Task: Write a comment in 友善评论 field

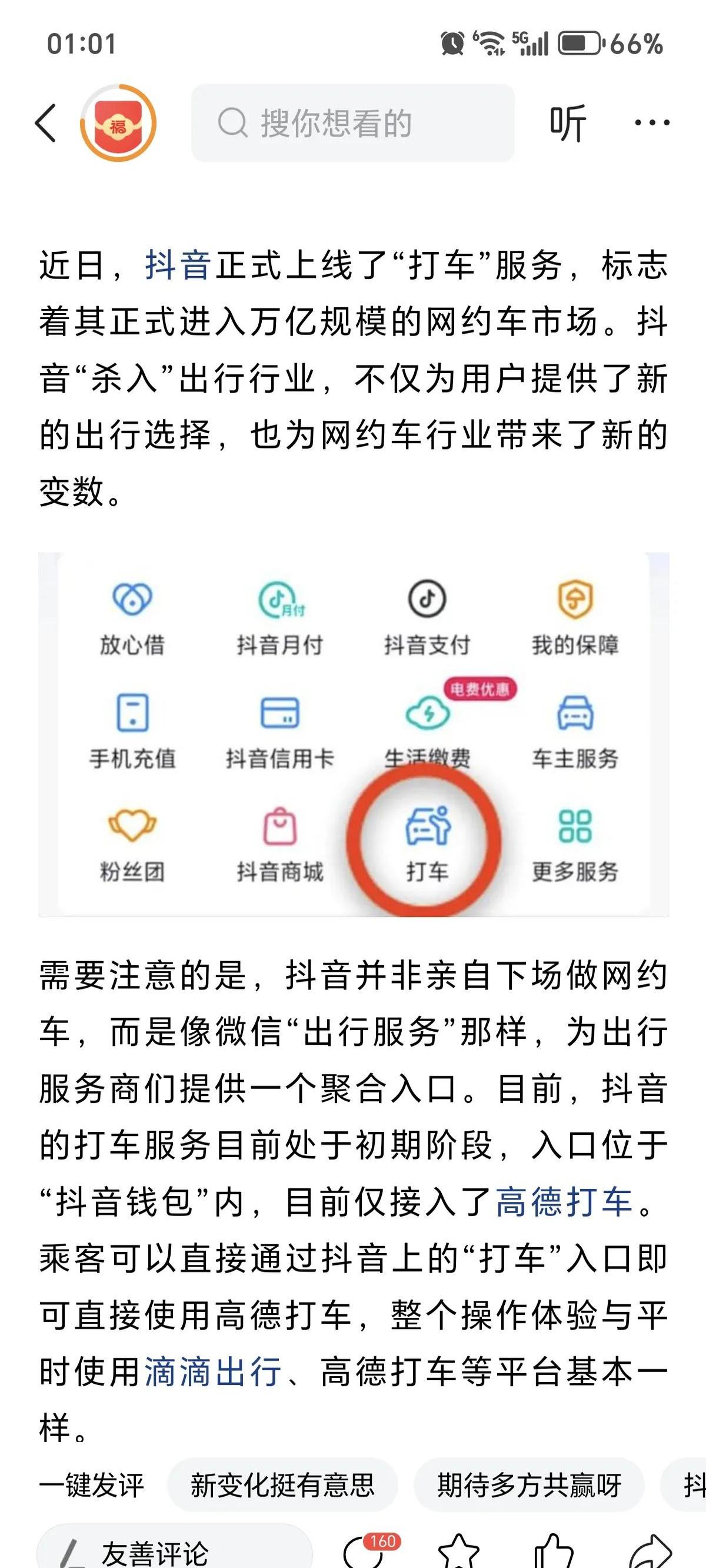Action: click(174, 1551)
